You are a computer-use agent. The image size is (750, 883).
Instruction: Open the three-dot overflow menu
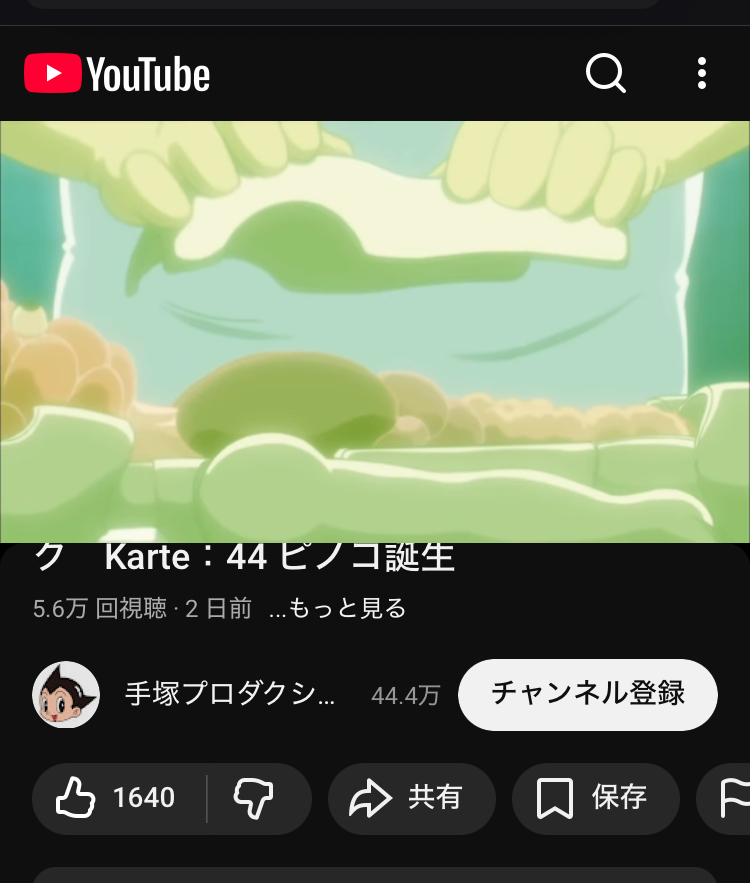701,74
